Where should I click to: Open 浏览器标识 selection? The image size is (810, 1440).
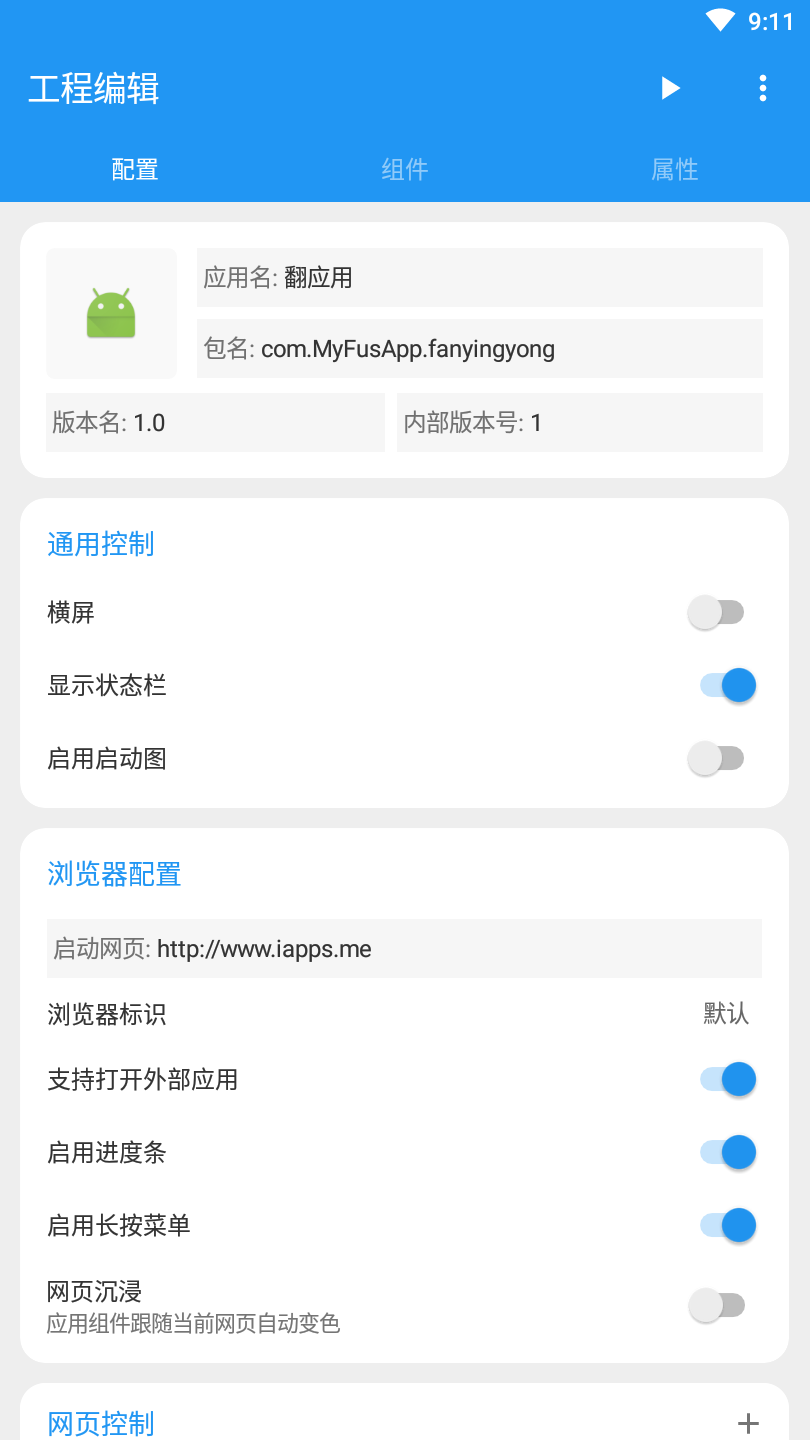[726, 1014]
